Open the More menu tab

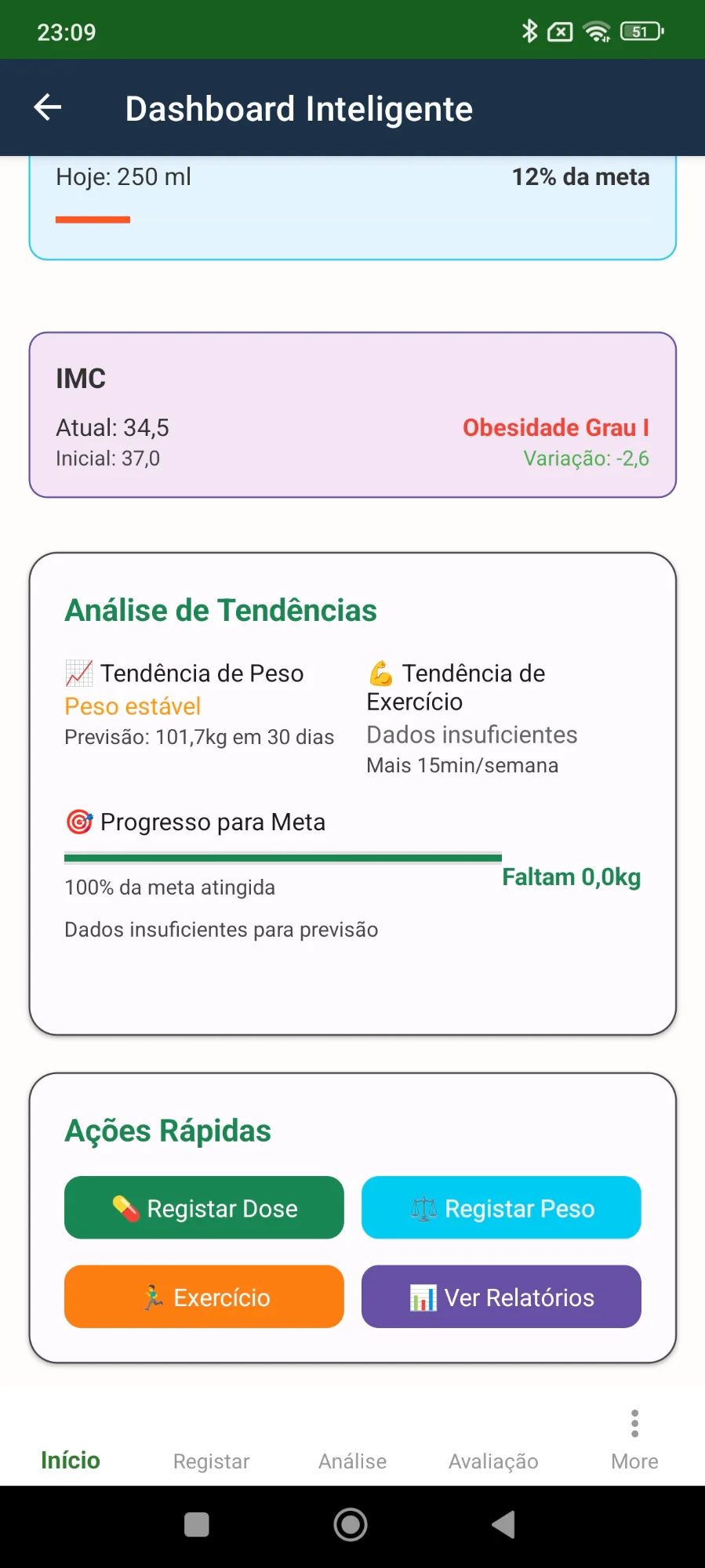[634, 1443]
